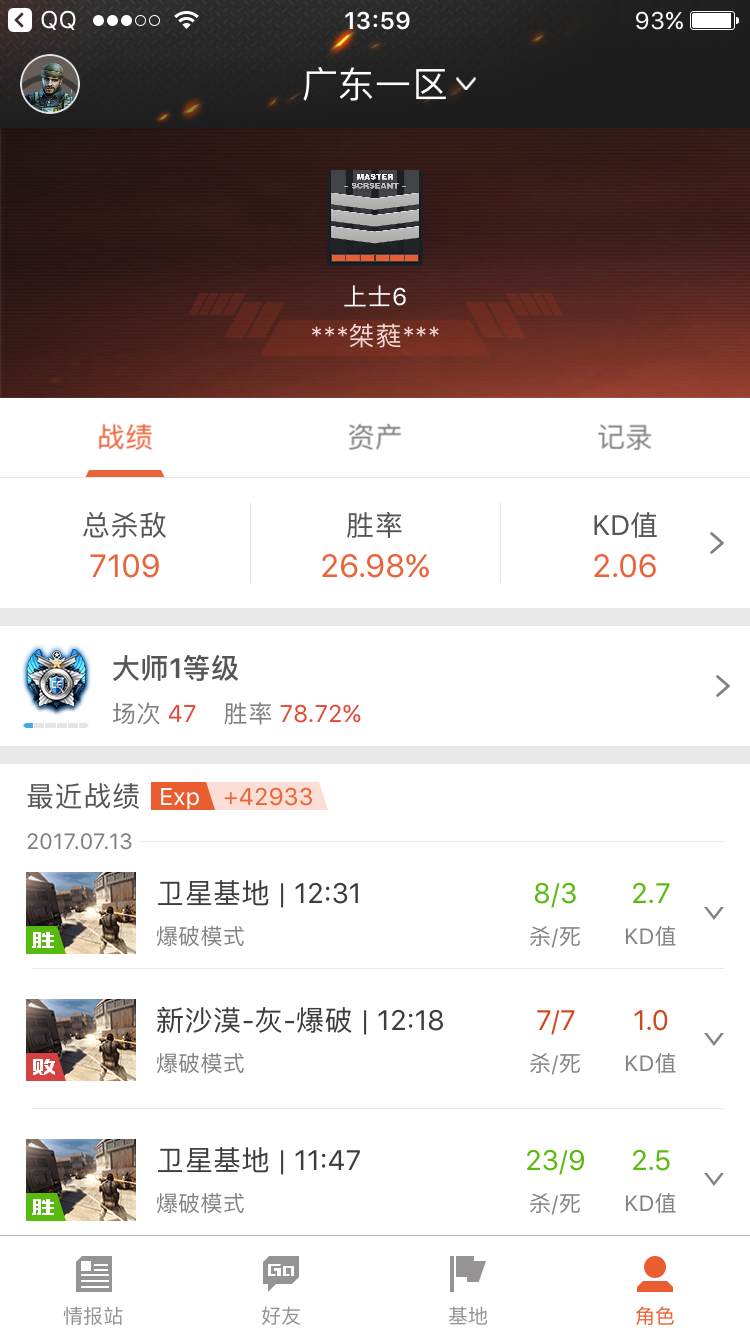Switch to the 资产 tab
The image size is (750, 1334).
click(x=375, y=437)
